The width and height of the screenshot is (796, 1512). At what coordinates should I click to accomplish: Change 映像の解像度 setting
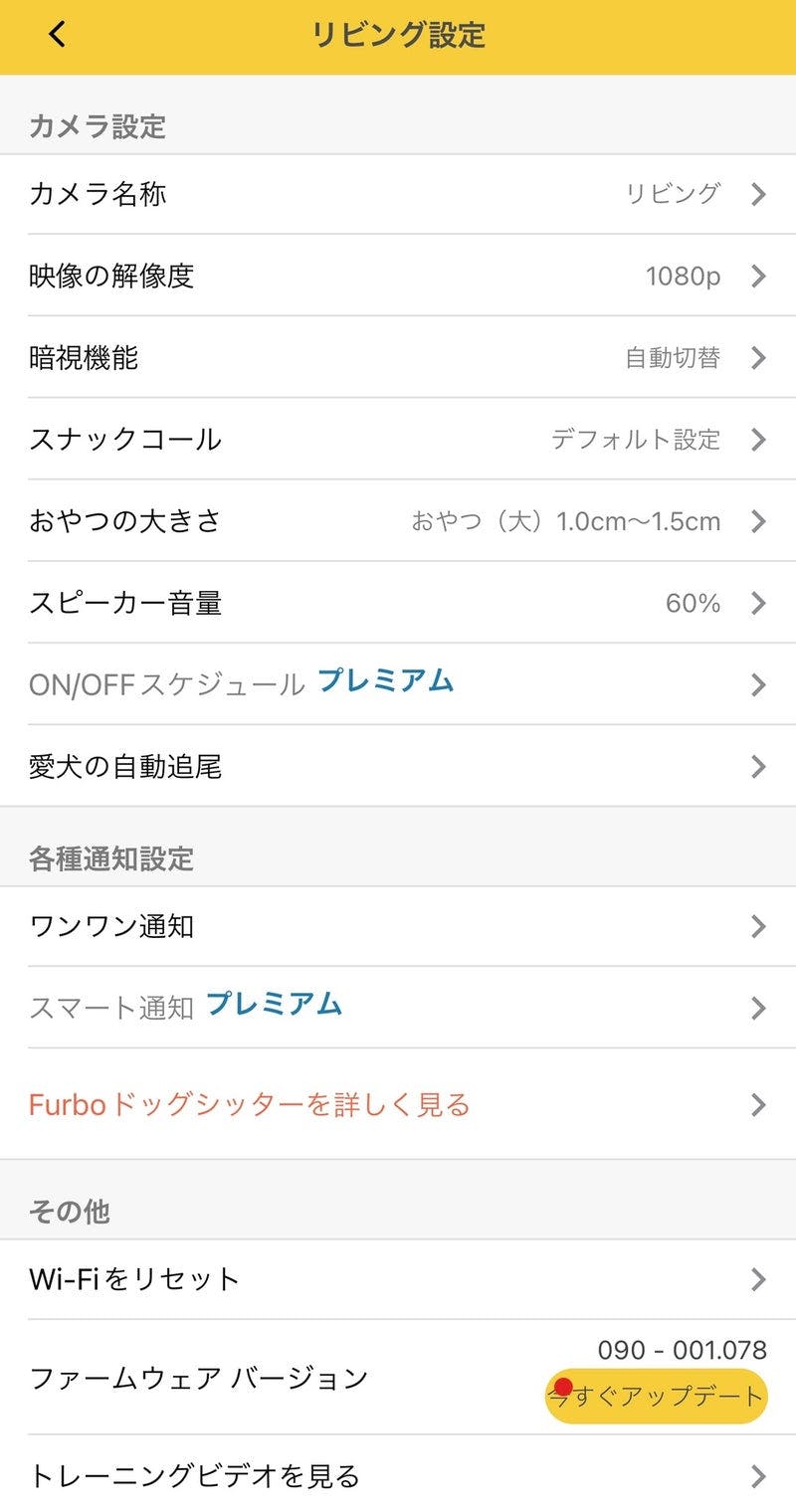point(398,276)
